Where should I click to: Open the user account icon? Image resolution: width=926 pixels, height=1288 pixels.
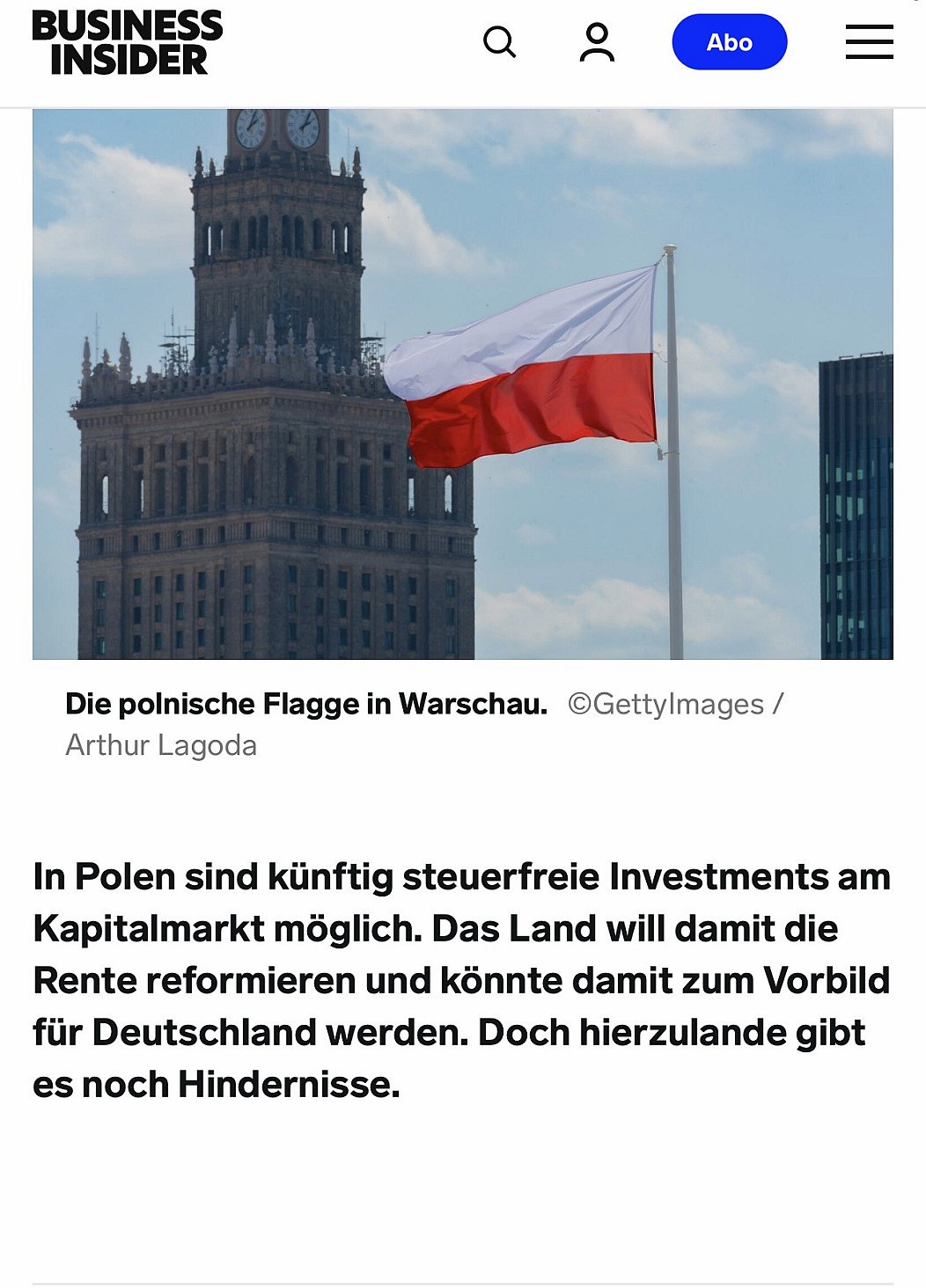pyautogui.click(x=597, y=42)
